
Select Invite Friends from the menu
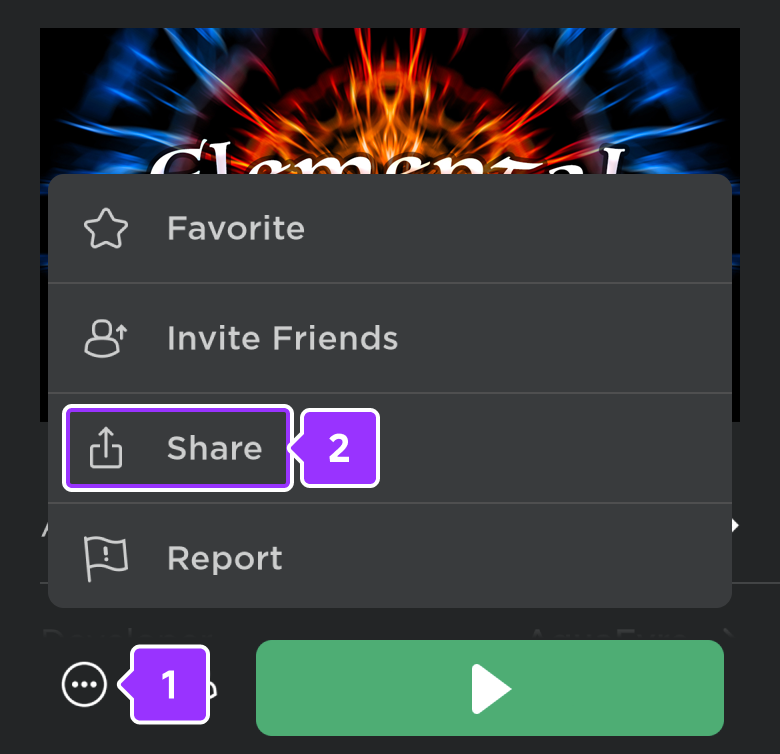point(281,339)
